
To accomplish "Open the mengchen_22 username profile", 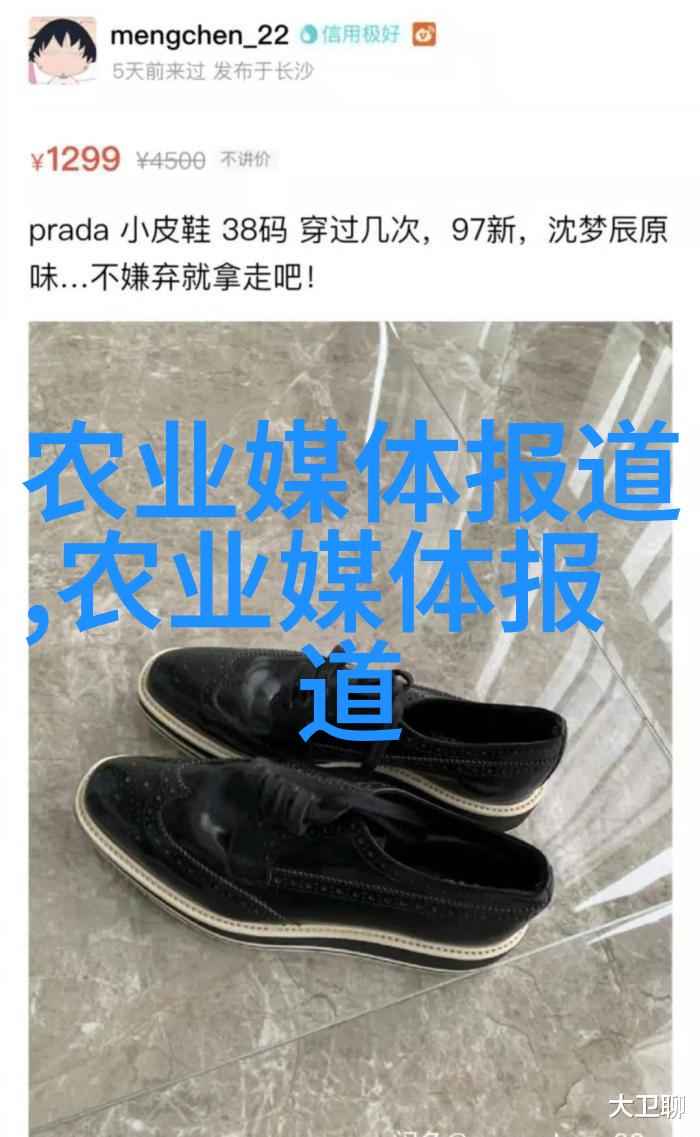I will (x=199, y=35).
